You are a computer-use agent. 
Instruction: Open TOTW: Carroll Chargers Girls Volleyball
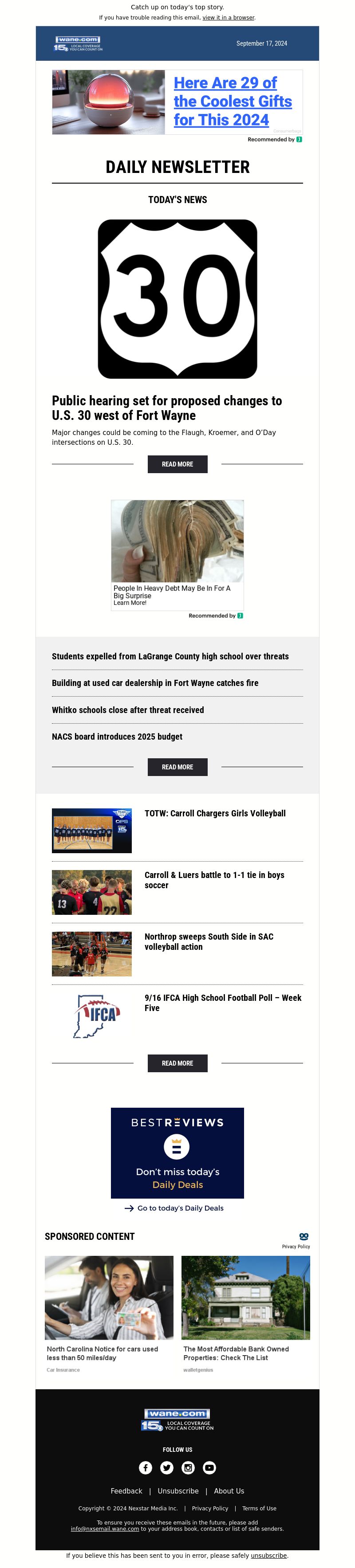214,813
